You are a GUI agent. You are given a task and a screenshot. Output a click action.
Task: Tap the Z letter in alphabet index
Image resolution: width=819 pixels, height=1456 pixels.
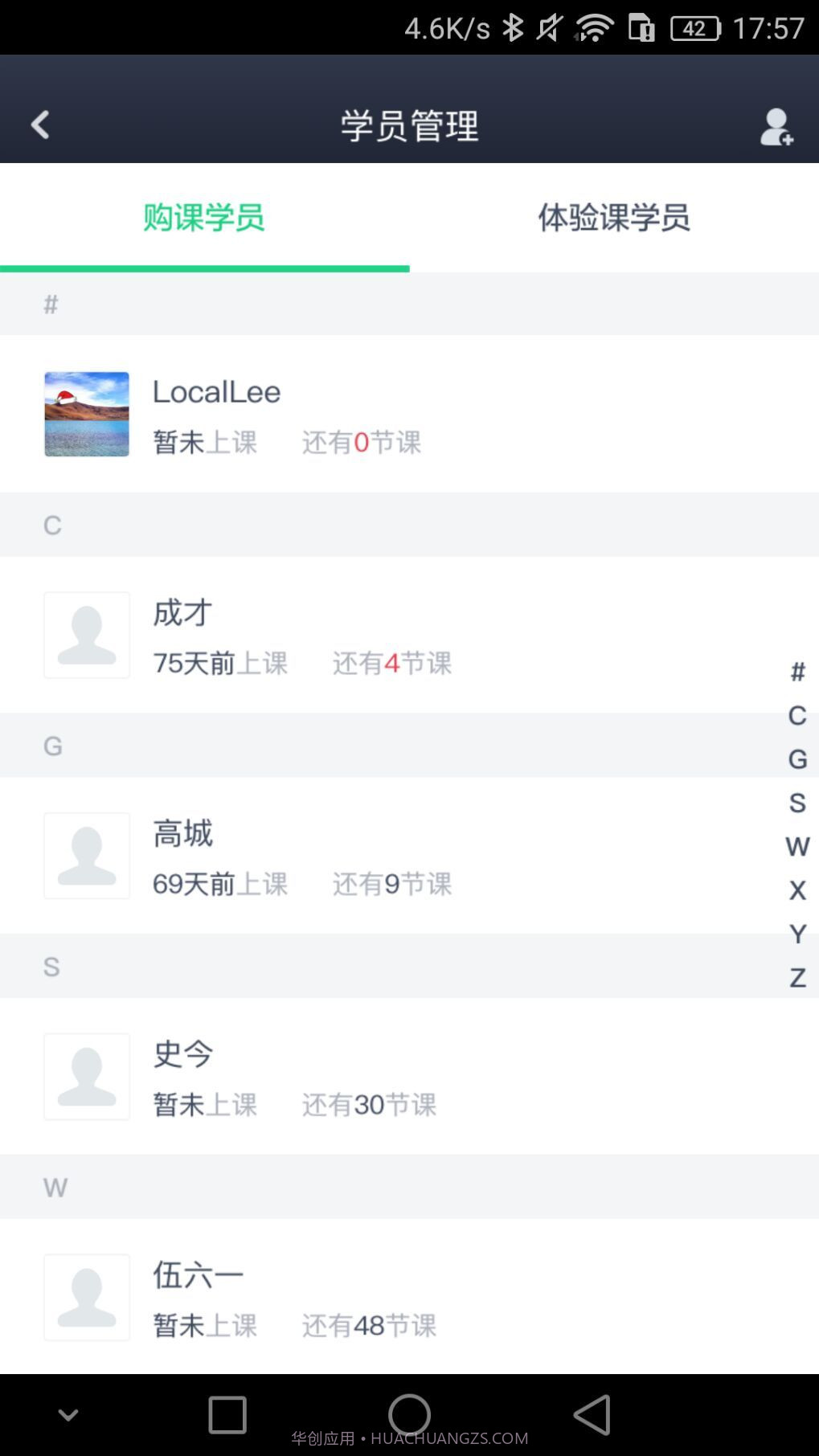click(x=796, y=977)
